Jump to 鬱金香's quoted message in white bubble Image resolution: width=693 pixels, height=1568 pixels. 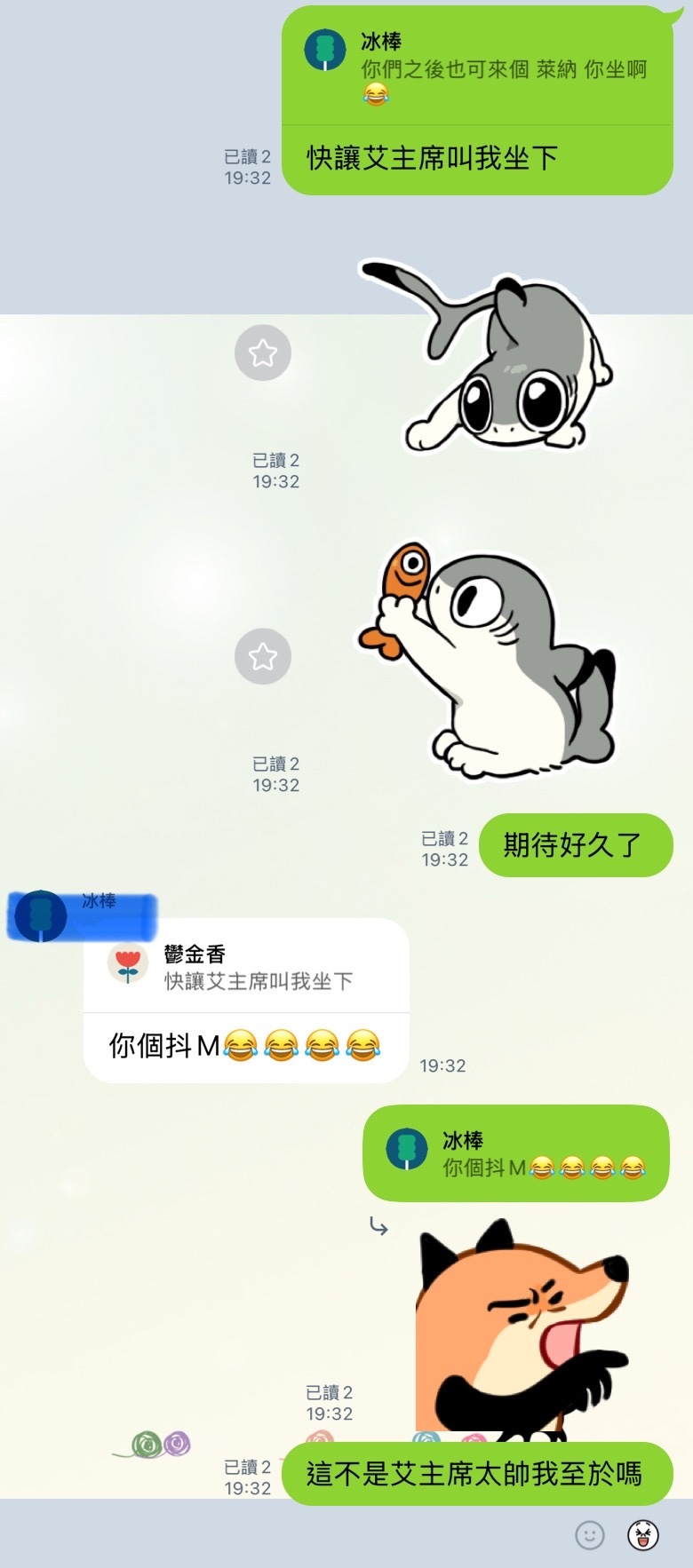coord(246,967)
